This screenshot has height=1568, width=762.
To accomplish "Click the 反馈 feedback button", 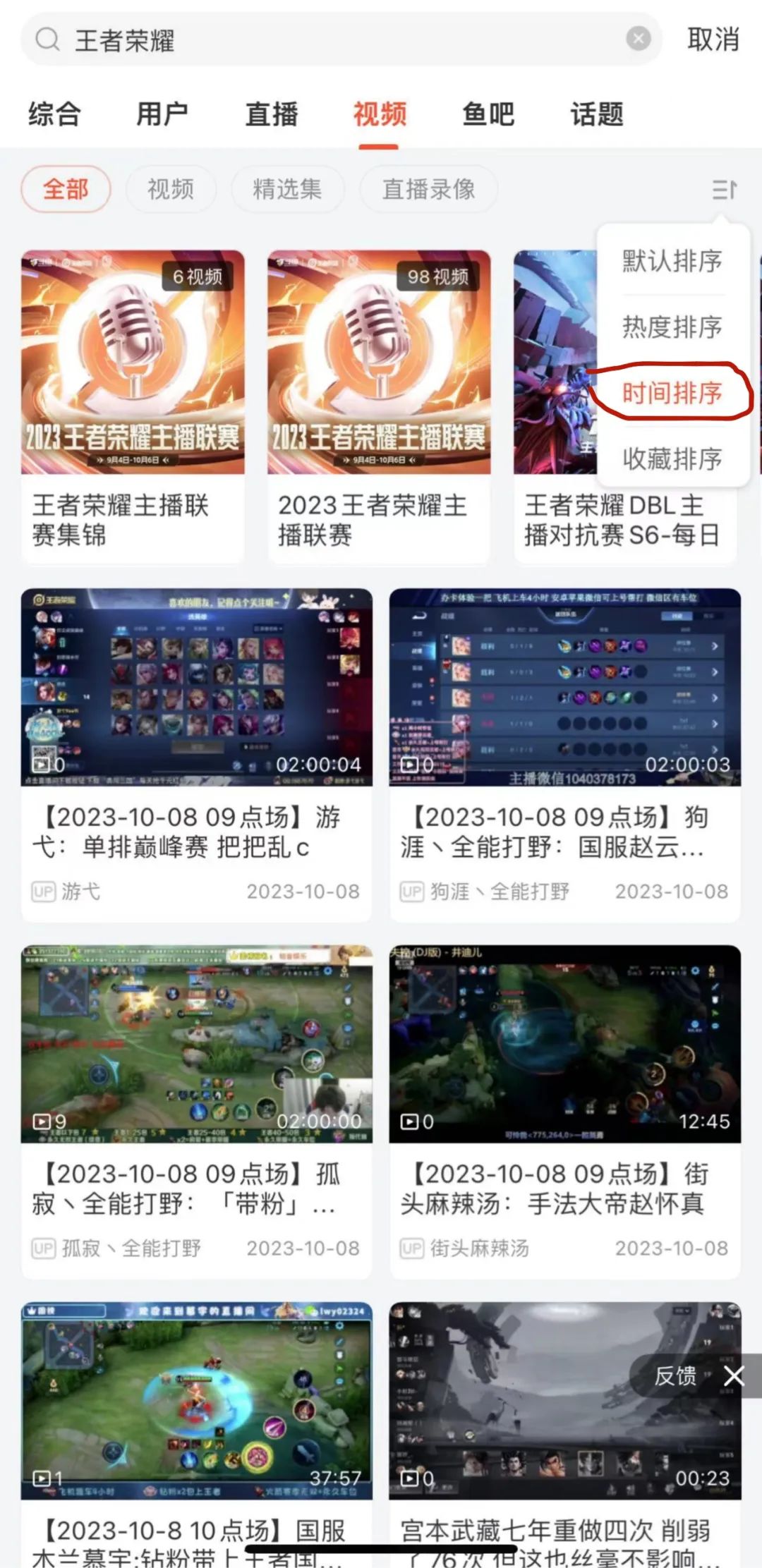I will [675, 1375].
